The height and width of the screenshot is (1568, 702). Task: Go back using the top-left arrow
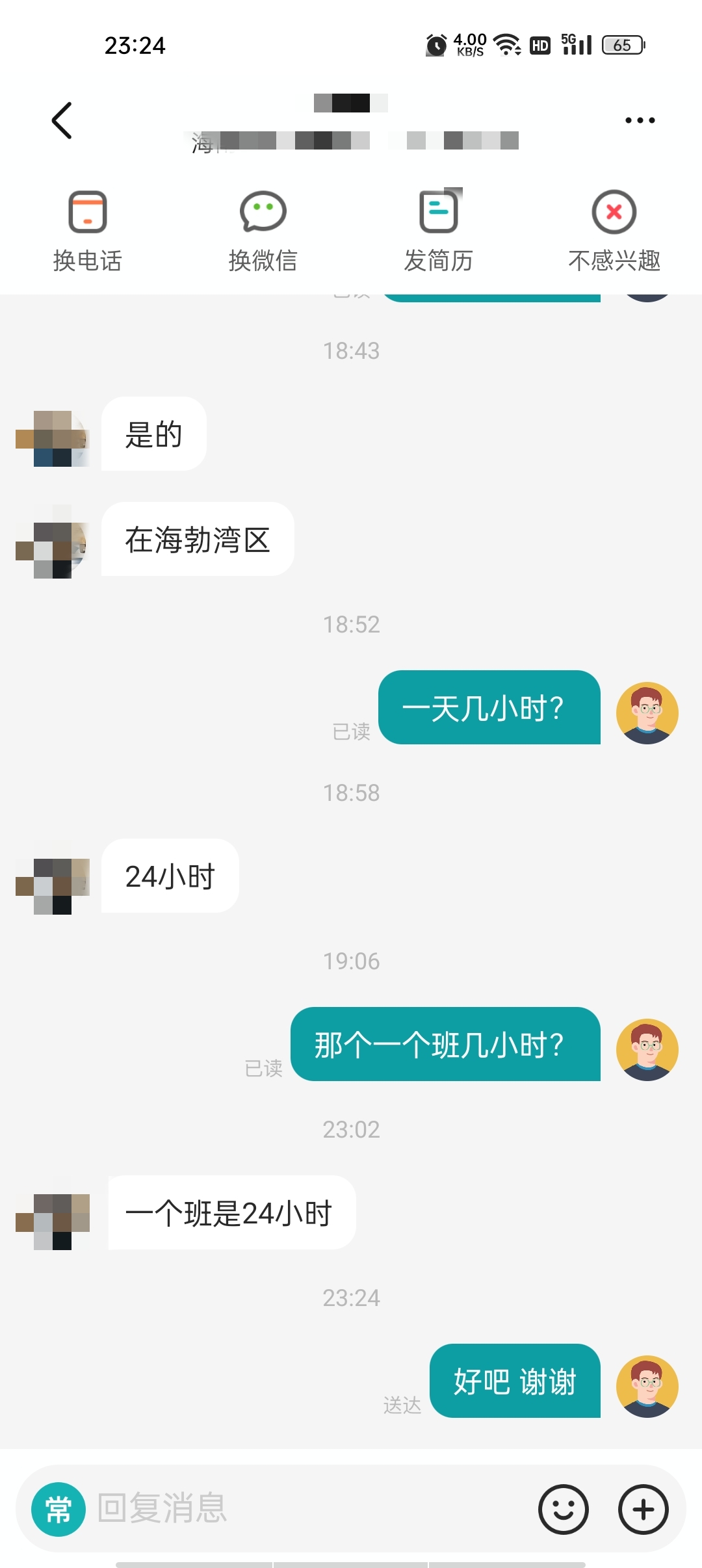pyautogui.click(x=62, y=120)
